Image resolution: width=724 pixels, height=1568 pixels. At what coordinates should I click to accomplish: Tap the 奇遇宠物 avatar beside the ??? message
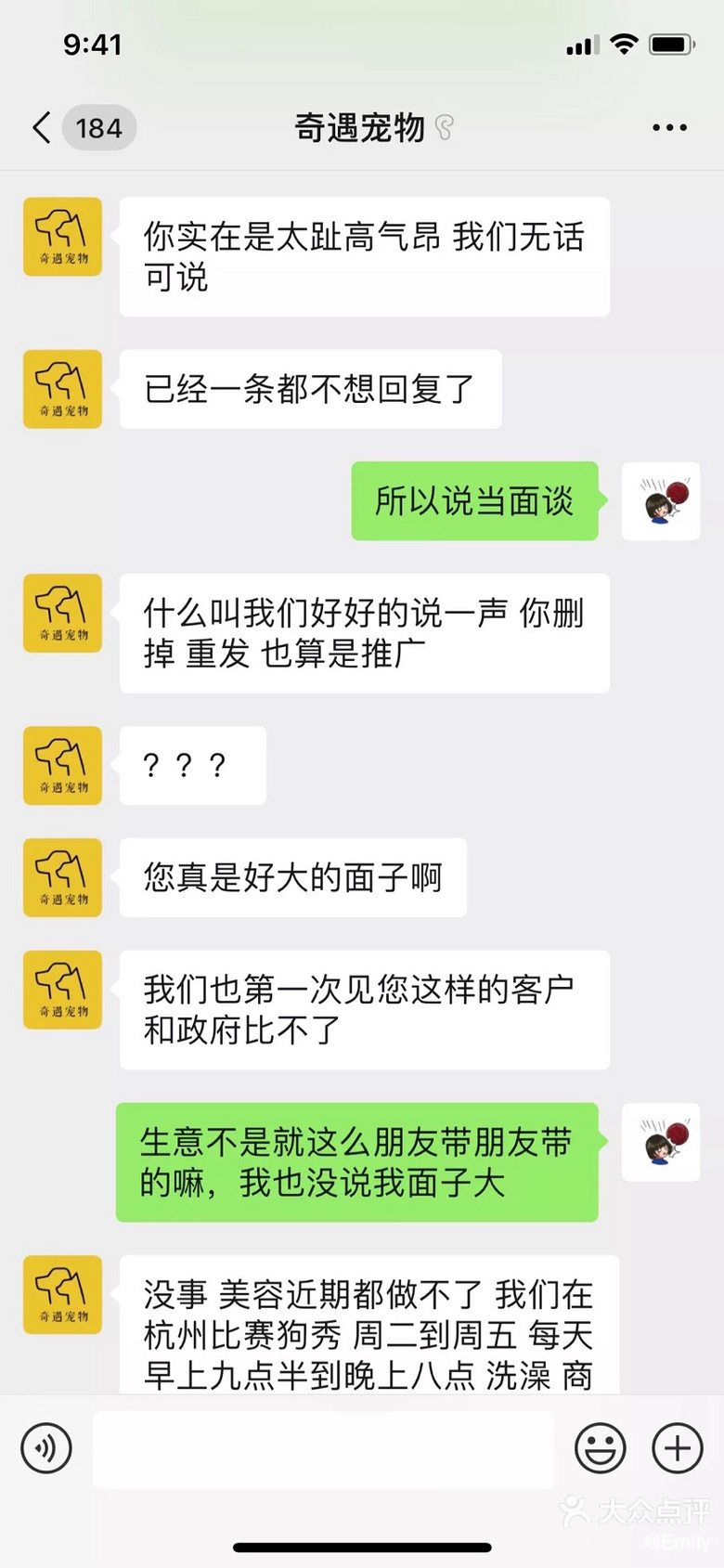61,765
